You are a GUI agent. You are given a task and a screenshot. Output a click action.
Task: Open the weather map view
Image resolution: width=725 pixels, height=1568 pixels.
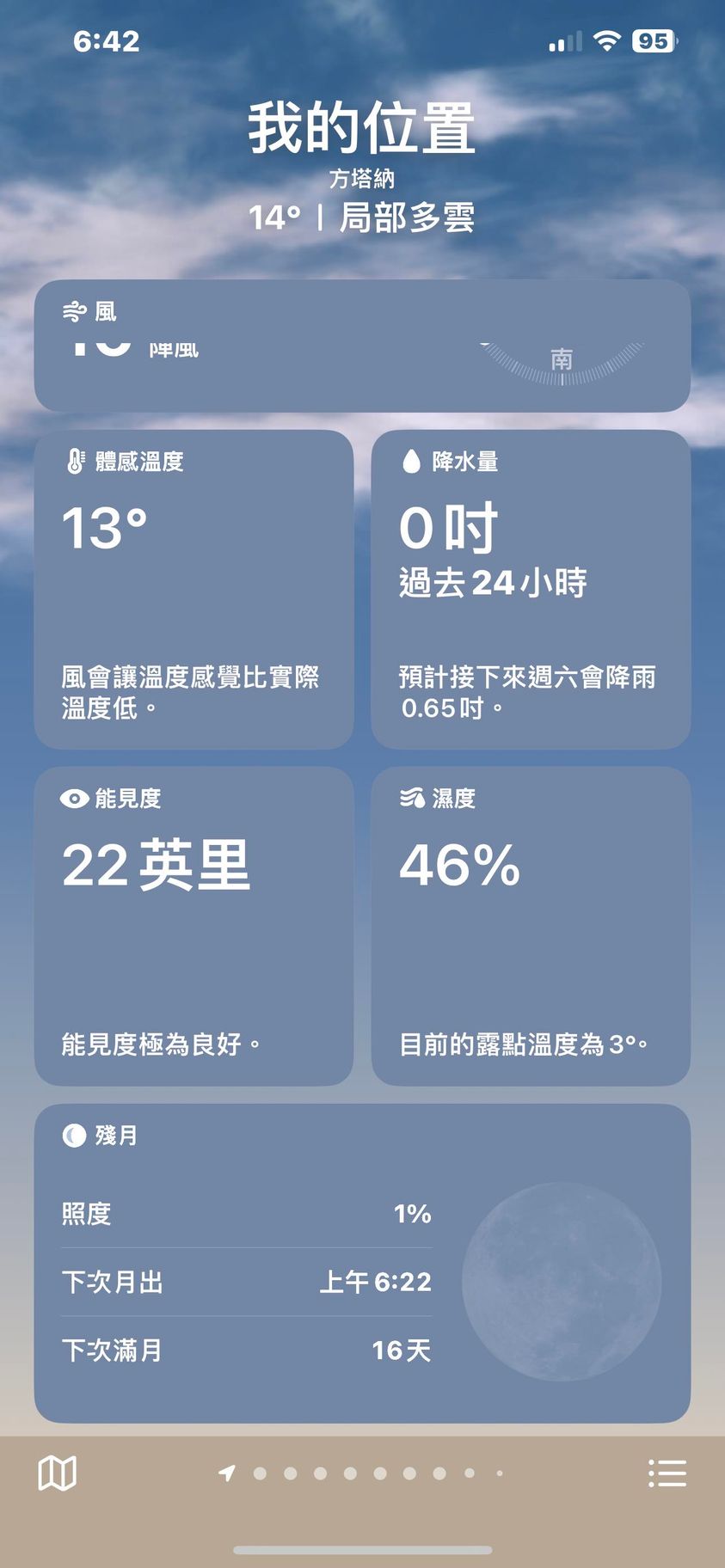(x=58, y=1473)
